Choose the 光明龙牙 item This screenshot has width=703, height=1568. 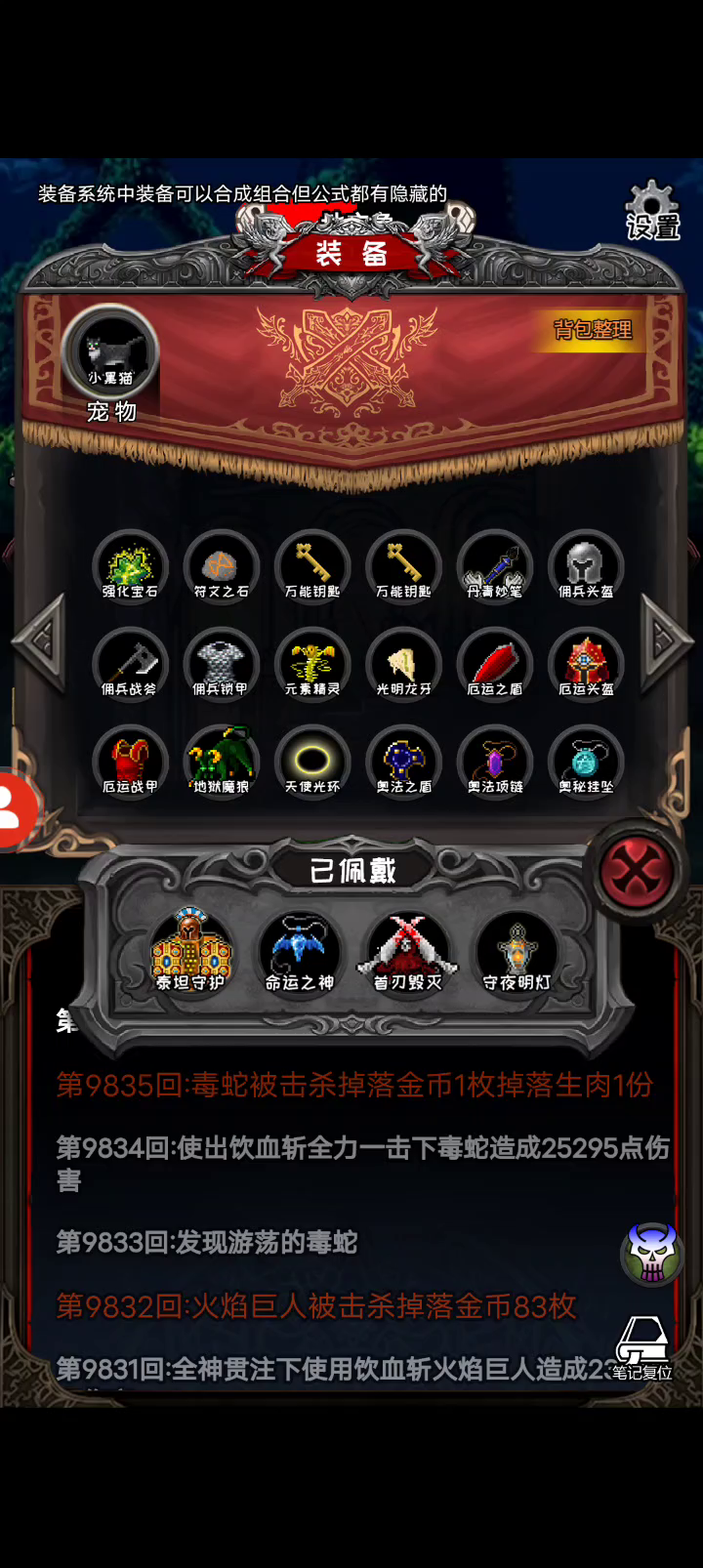point(403,665)
